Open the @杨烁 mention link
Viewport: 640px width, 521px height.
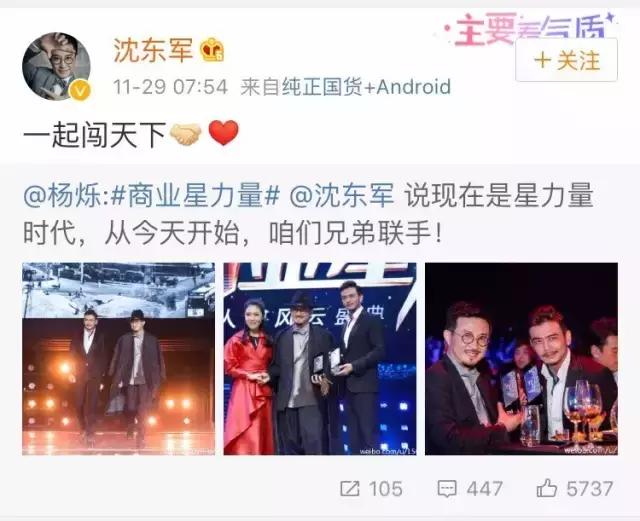pos(56,196)
